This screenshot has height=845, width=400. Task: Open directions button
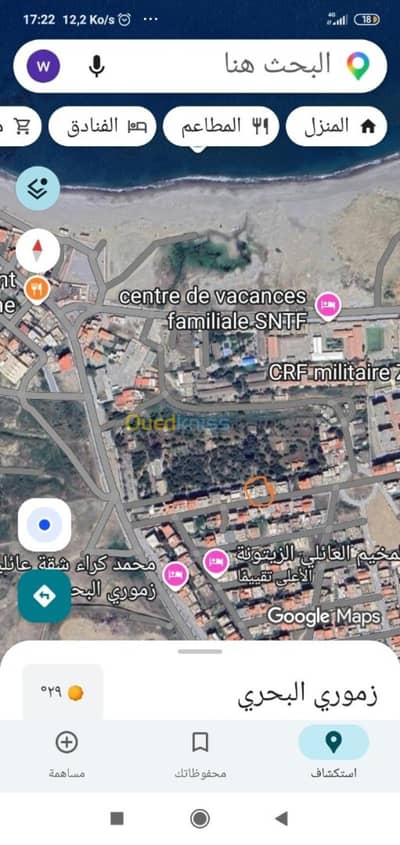coord(44,596)
